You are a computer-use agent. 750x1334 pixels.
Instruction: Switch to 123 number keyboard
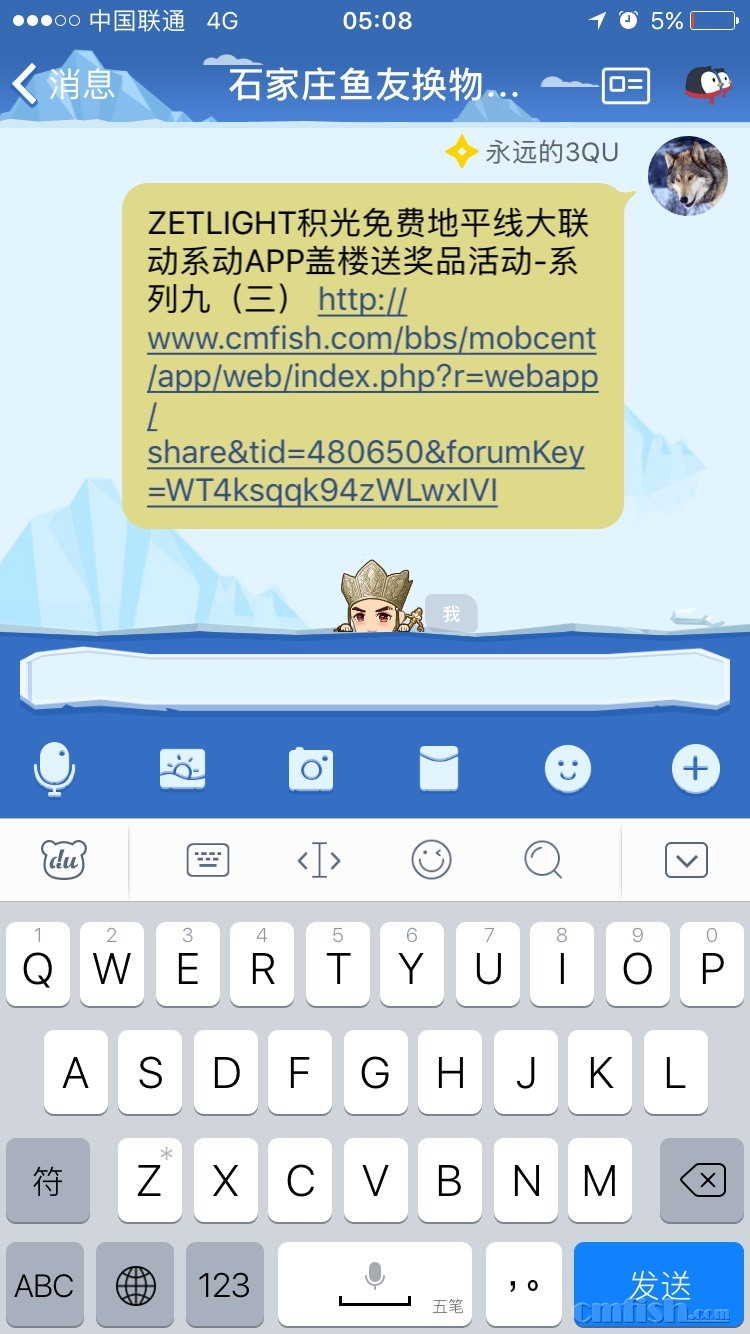tap(224, 1284)
